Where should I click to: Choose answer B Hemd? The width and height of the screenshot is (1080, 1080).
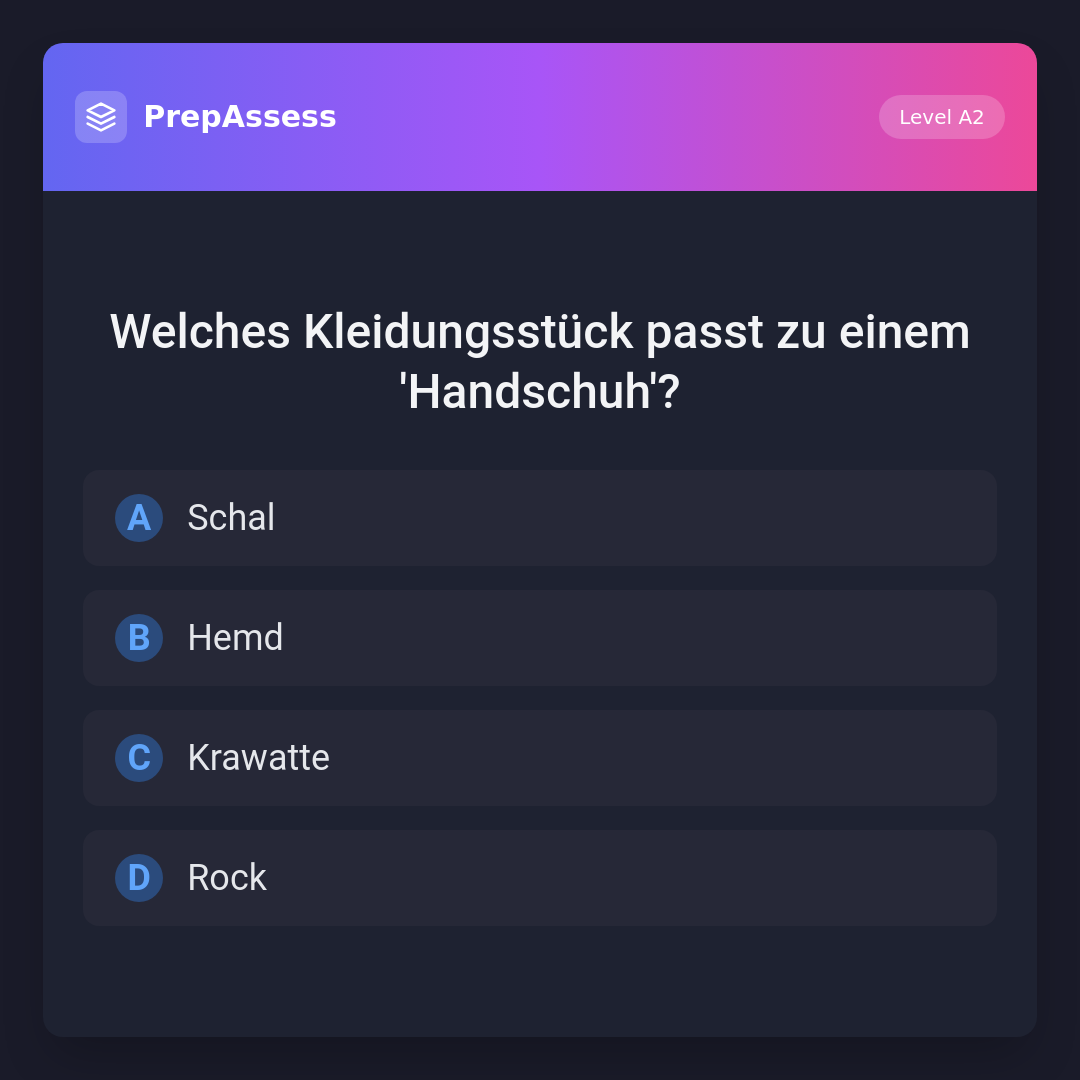click(x=540, y=638)
